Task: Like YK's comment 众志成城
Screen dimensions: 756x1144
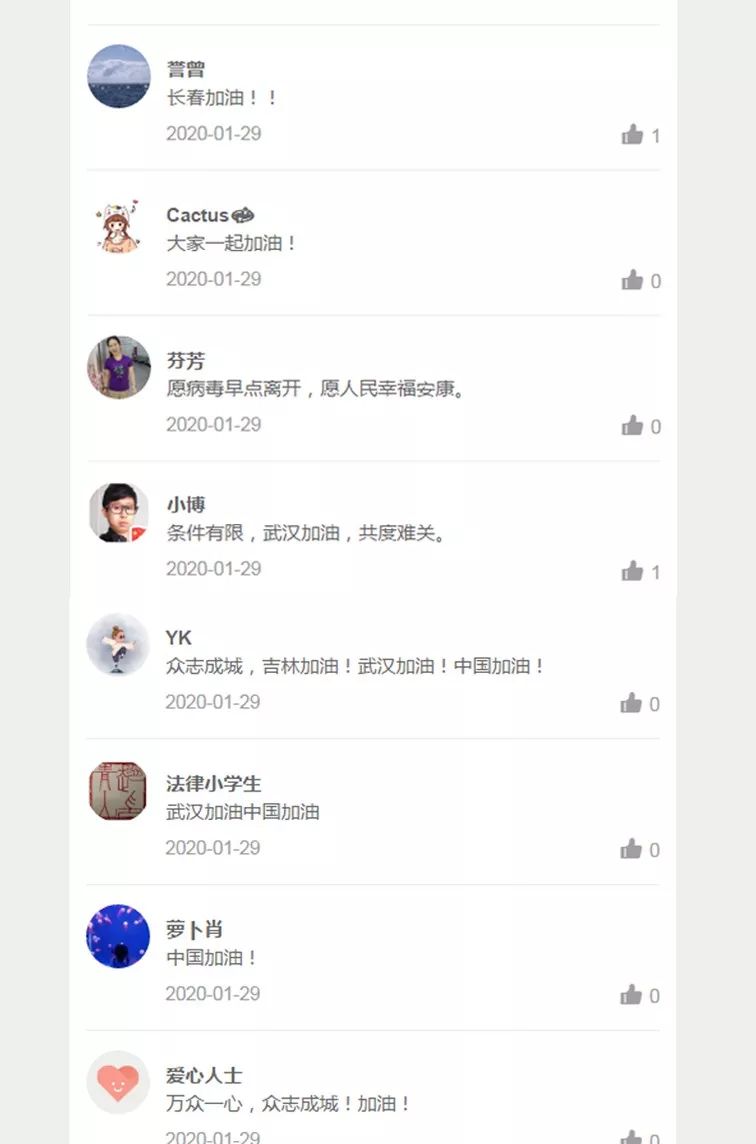Action: pyautogui.click(x=631, y=704)
